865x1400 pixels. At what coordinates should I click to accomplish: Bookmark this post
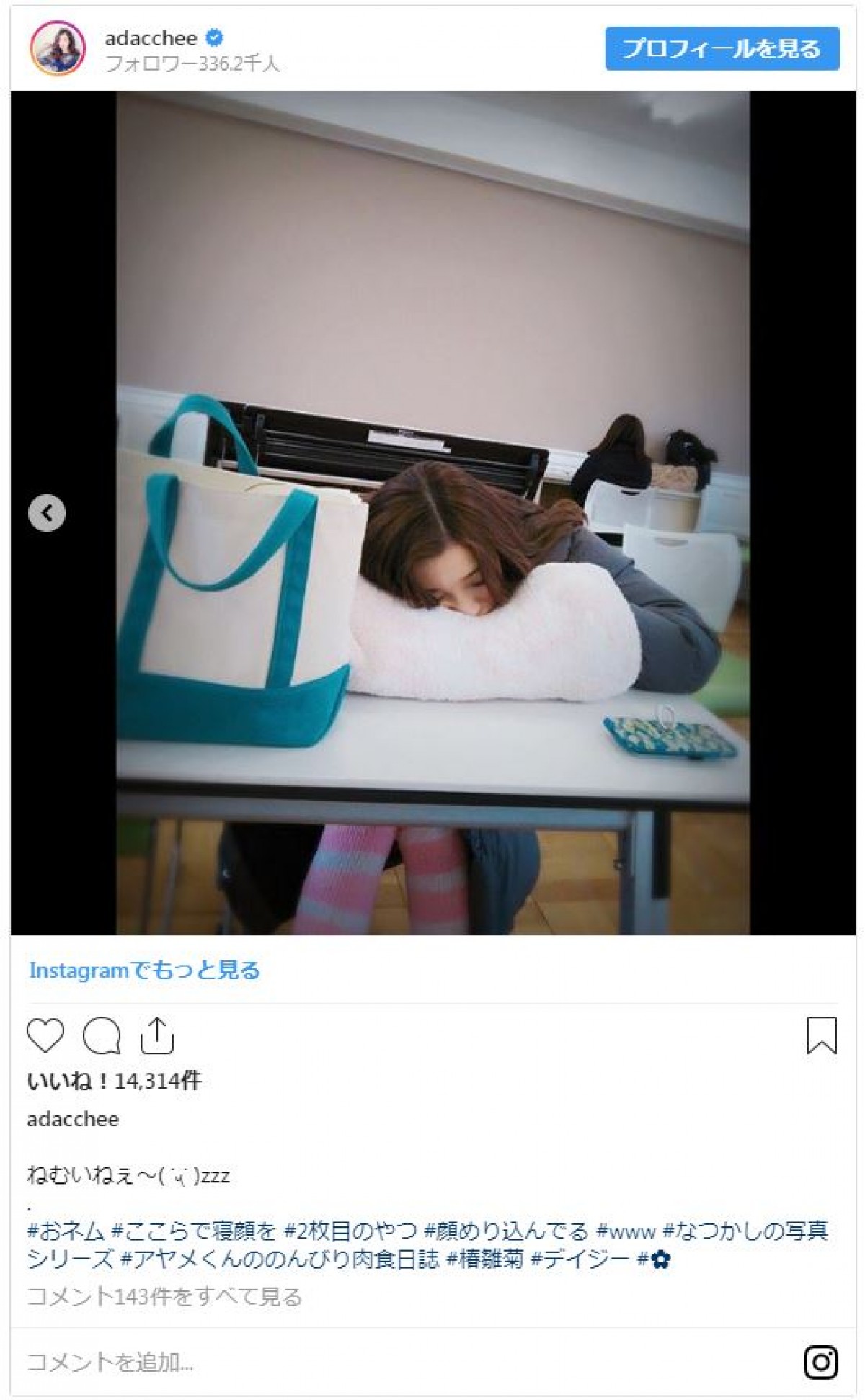[821, 1035]
